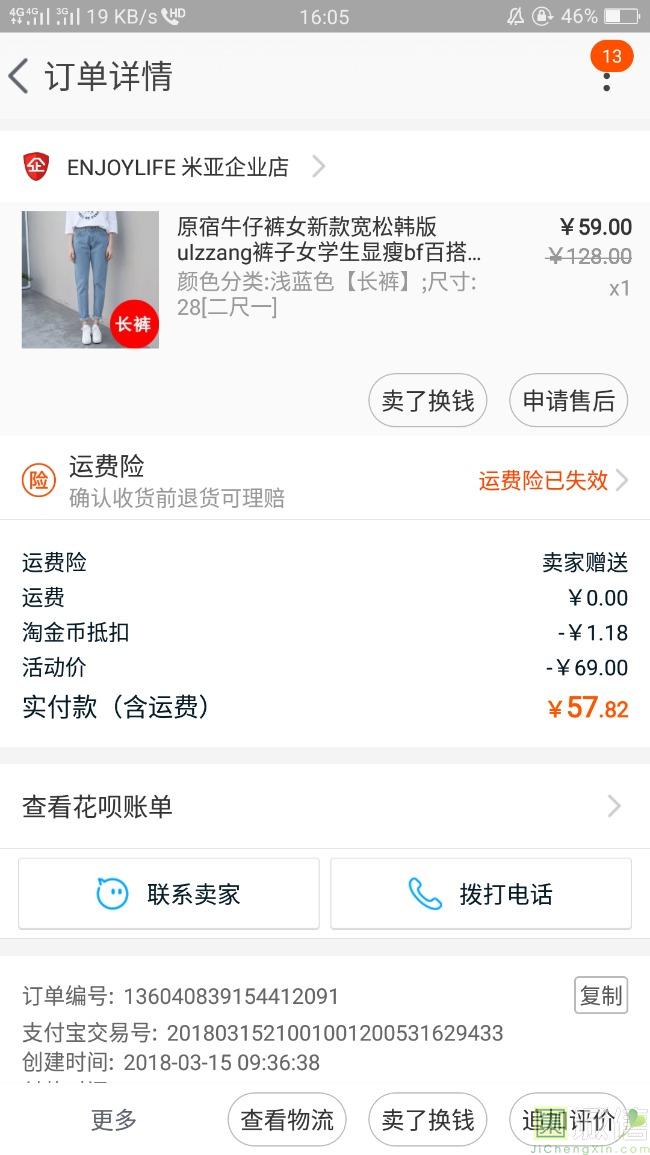Copy the order number with 复制
Image resolution: width=650 pixels, height=1155 pixels.
click(x=601, y=995)
